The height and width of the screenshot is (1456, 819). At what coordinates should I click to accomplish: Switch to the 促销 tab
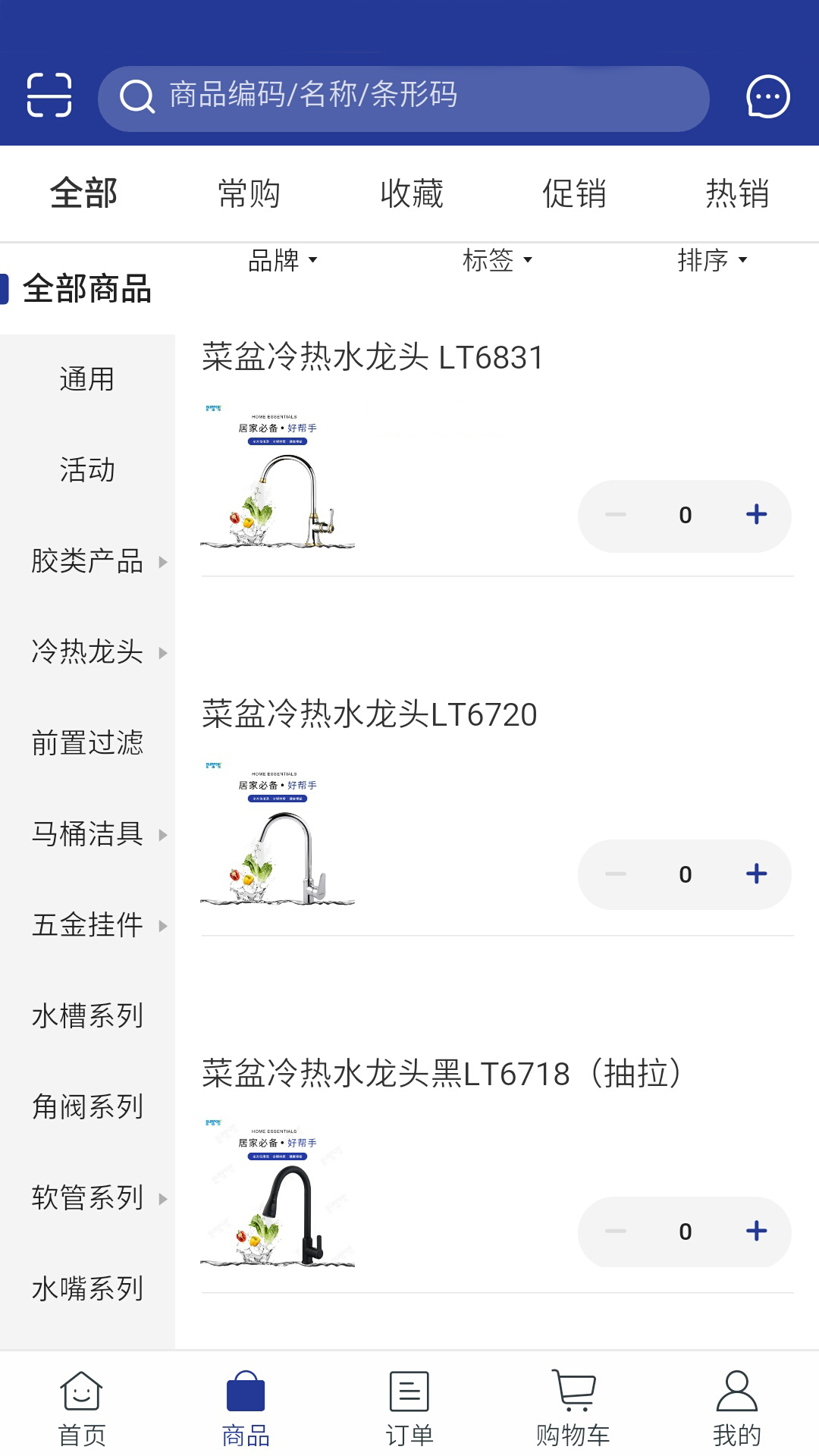click(x=576, y=193)
